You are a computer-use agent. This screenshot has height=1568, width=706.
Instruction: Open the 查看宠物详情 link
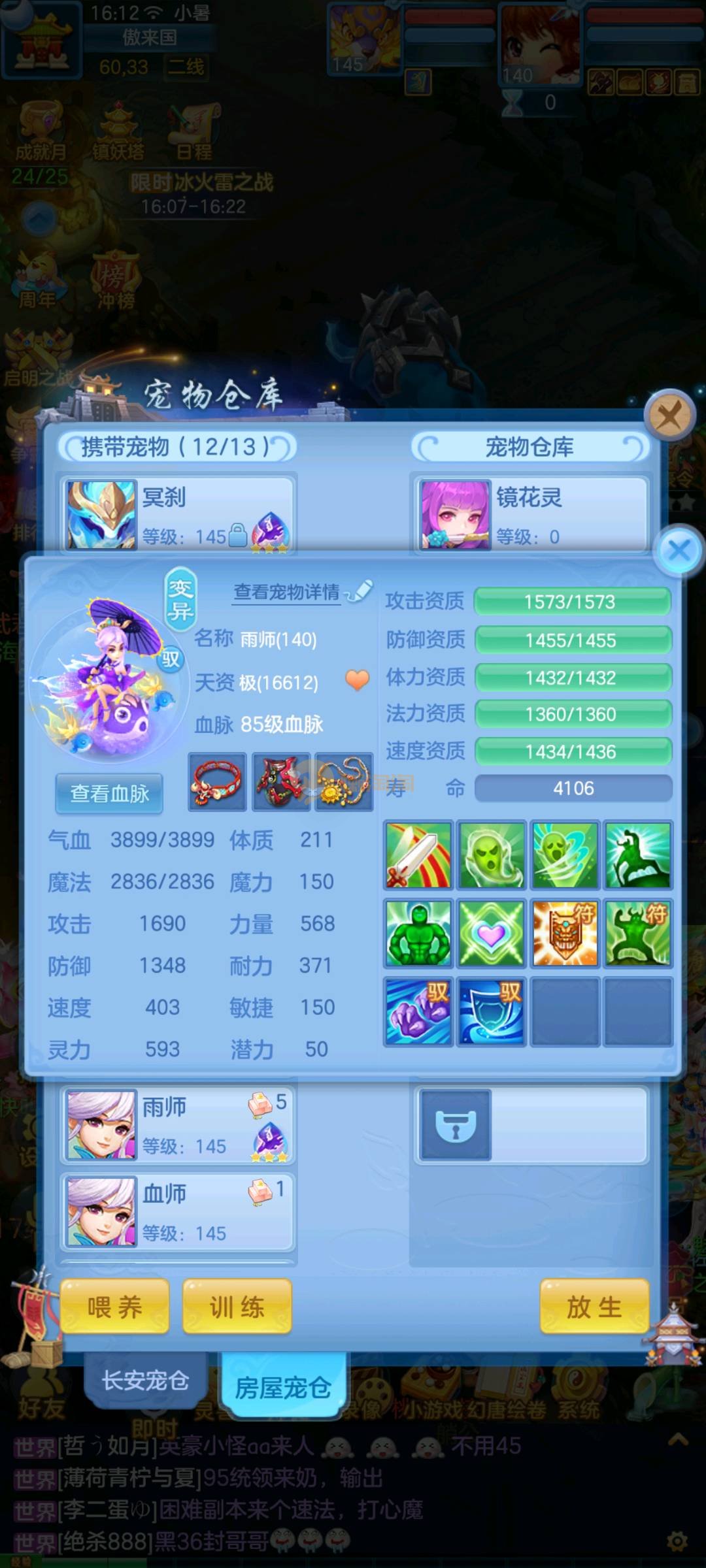tap(287, 592)
